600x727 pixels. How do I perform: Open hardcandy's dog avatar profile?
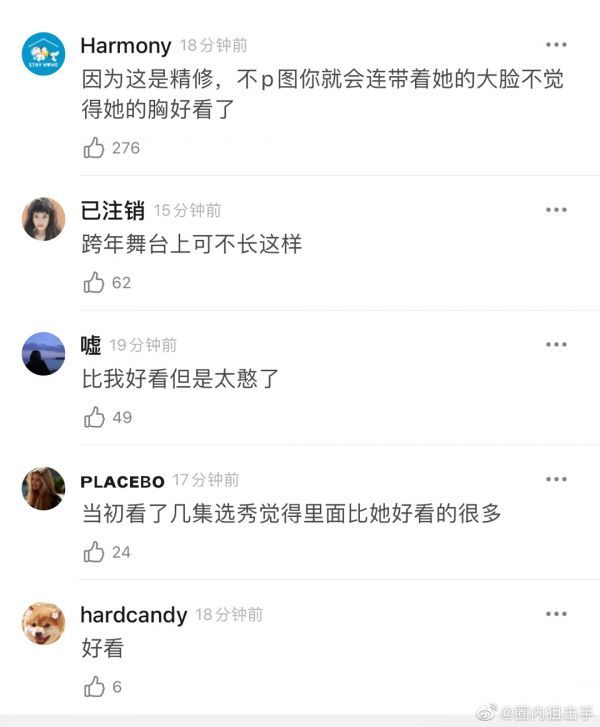pyautogui.click(x=43, y=622)
